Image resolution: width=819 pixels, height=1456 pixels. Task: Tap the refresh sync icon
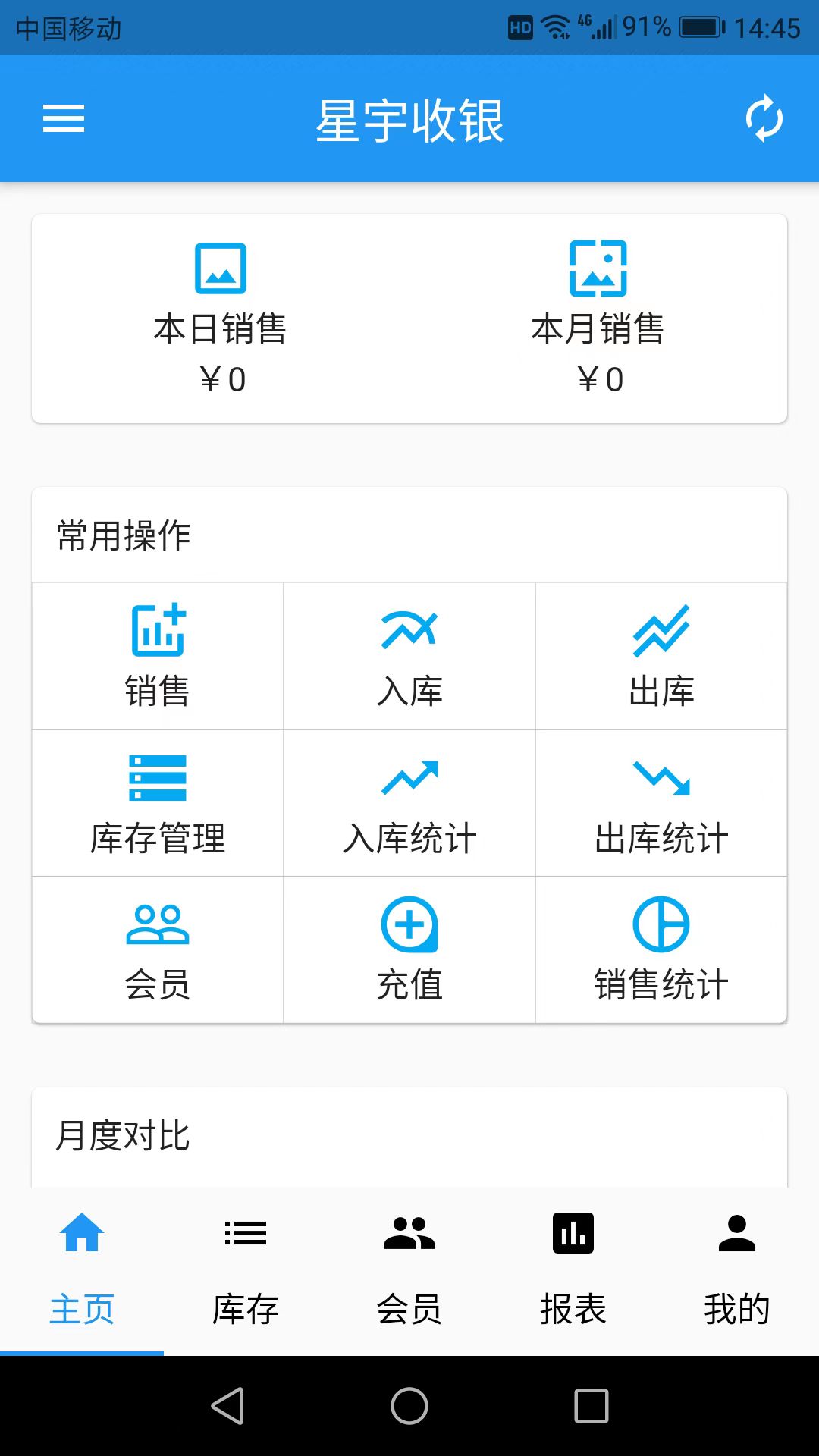tap(764, 118)
